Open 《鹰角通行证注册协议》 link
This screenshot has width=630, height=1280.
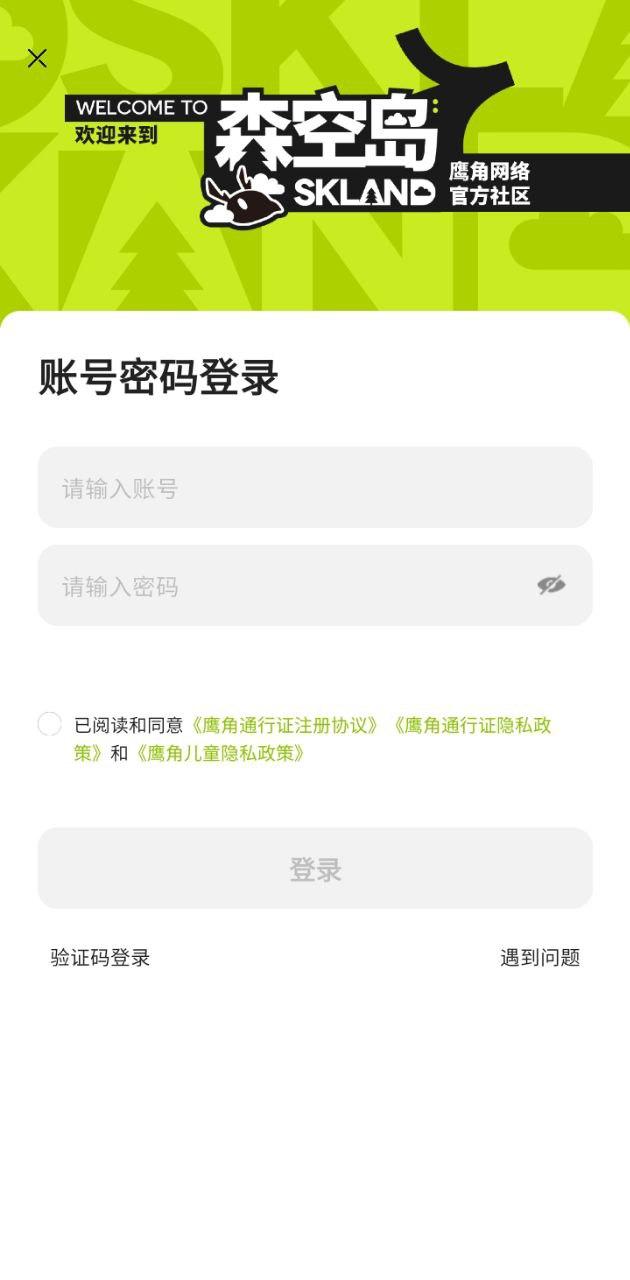tap(286, 726)
